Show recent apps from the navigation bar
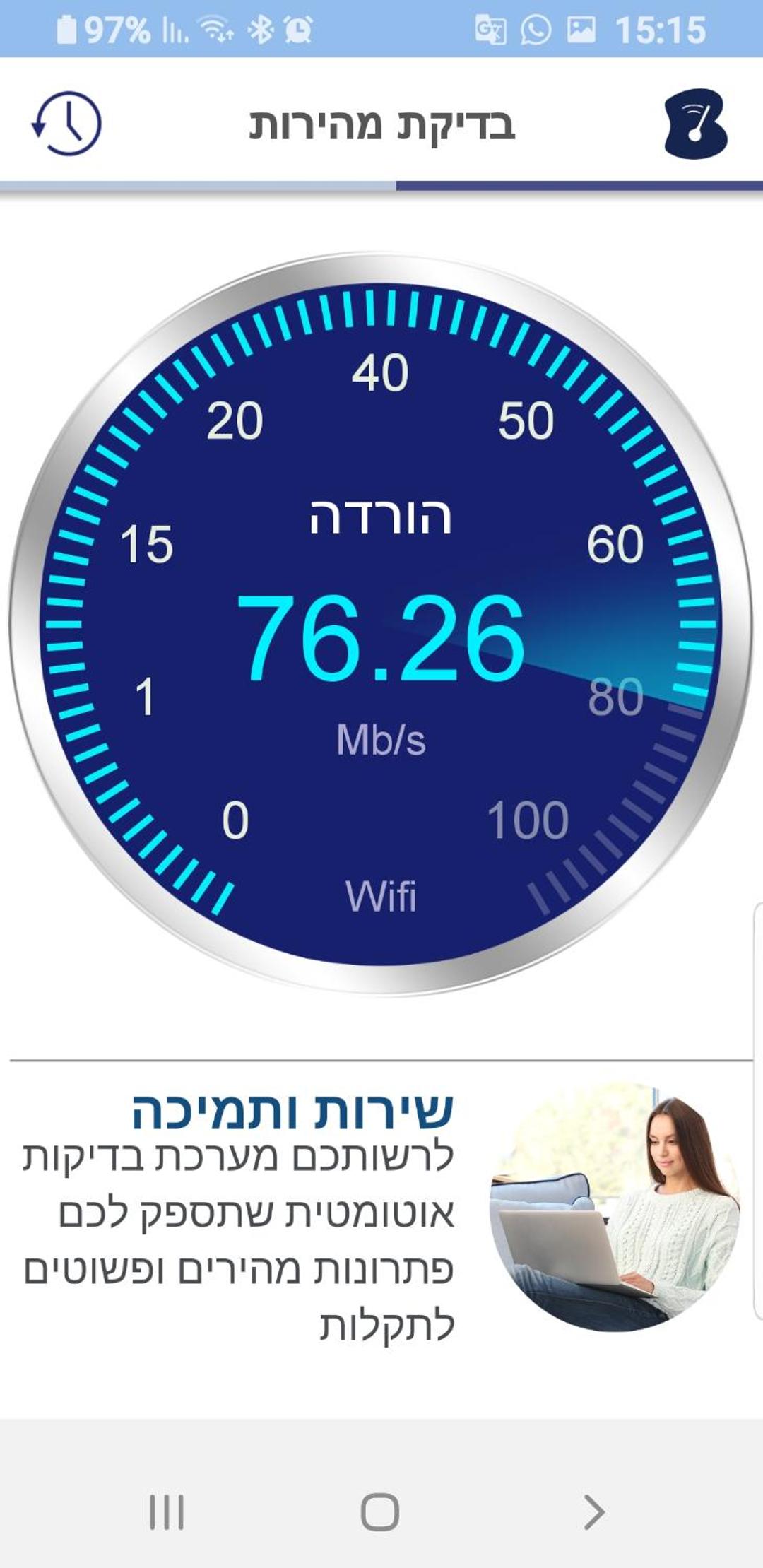This screenshot has height=1568, width=763. (167, 1512)
